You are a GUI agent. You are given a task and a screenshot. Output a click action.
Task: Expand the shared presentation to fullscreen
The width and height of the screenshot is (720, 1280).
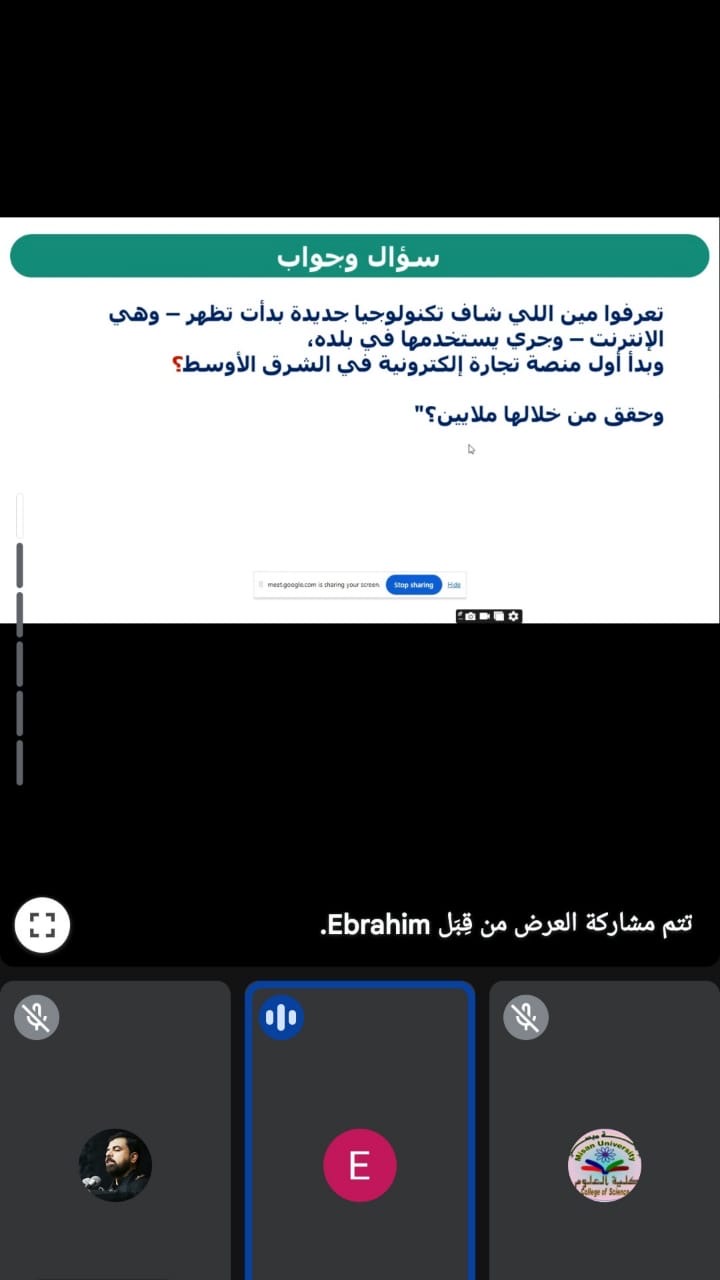click(42, 924)
